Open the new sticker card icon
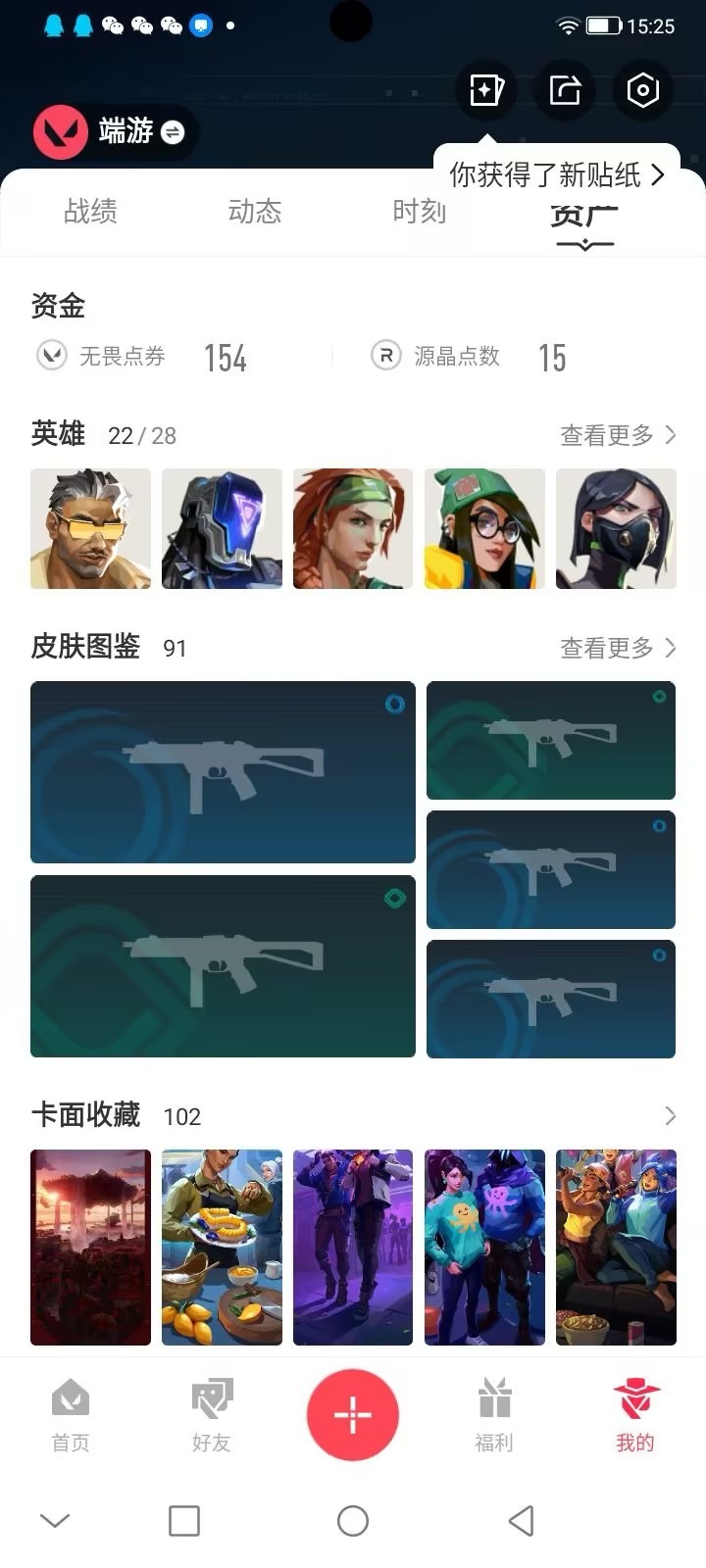This screenshot has height=1568, width=706. pyautogui.click(x=485, y=89)
